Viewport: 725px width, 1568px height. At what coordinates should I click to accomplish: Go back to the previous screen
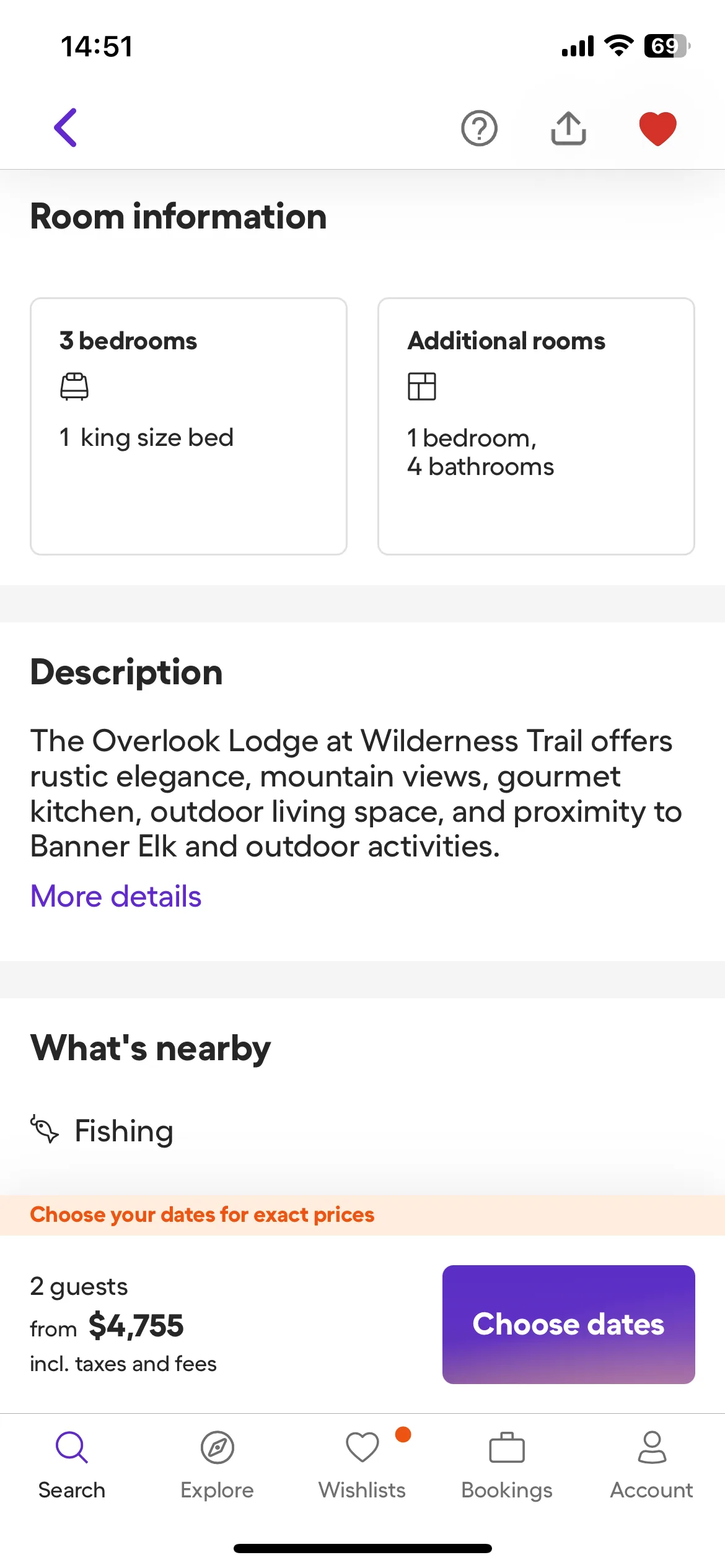point(66,128)
